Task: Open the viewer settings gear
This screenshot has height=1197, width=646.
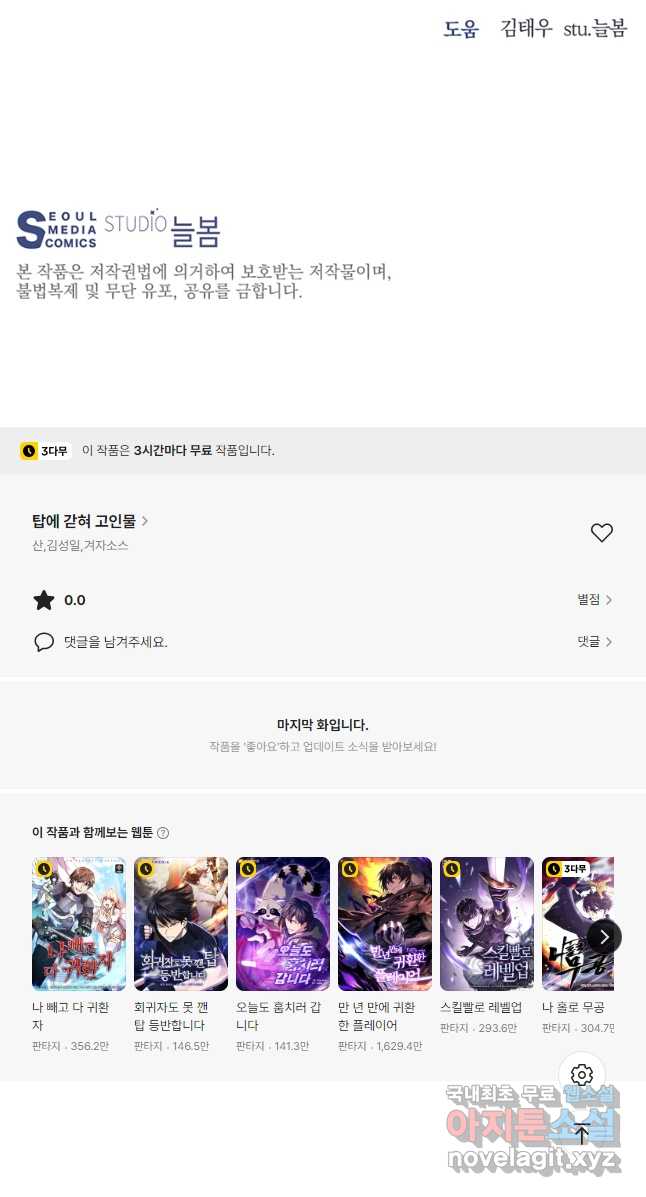Action: pos(582,1075)
